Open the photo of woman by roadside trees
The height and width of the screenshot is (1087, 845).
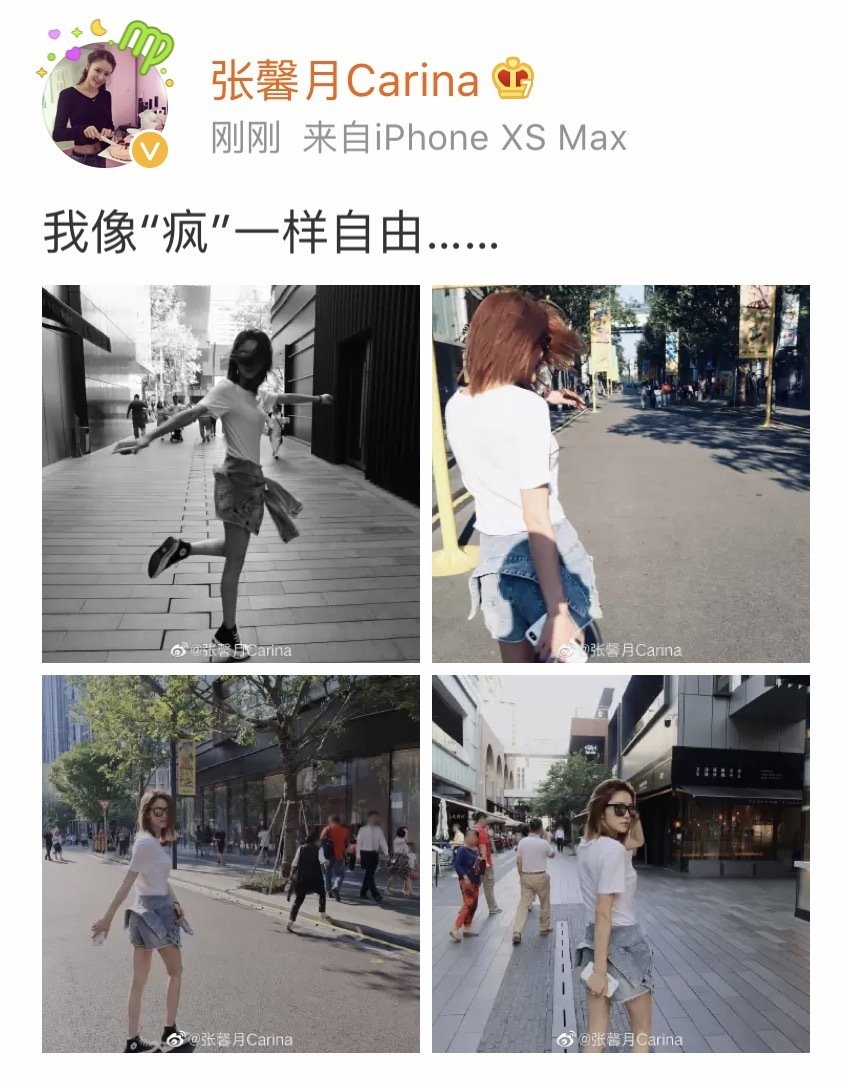[230, 863]
